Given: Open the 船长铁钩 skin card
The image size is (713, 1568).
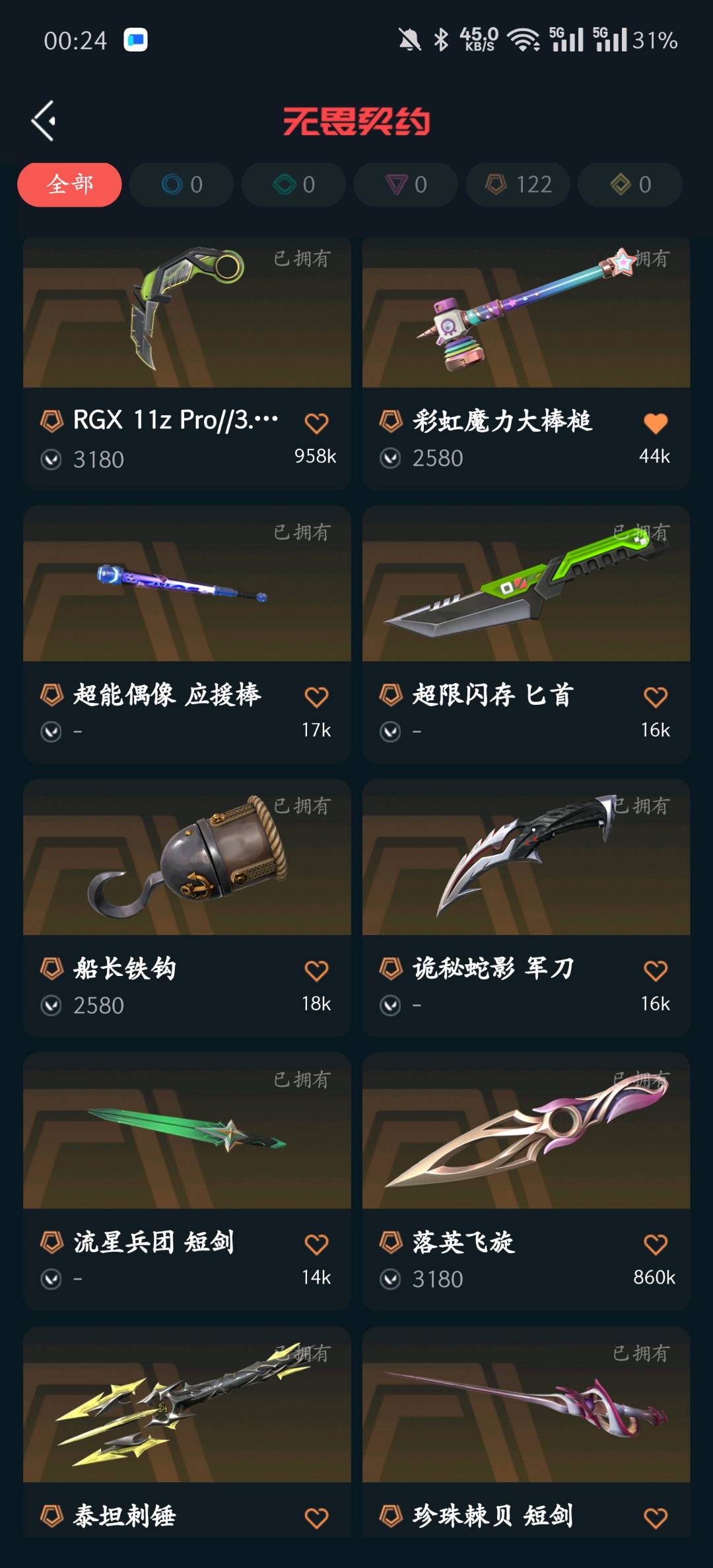Looking at the screenshot, I should (187, 861).
